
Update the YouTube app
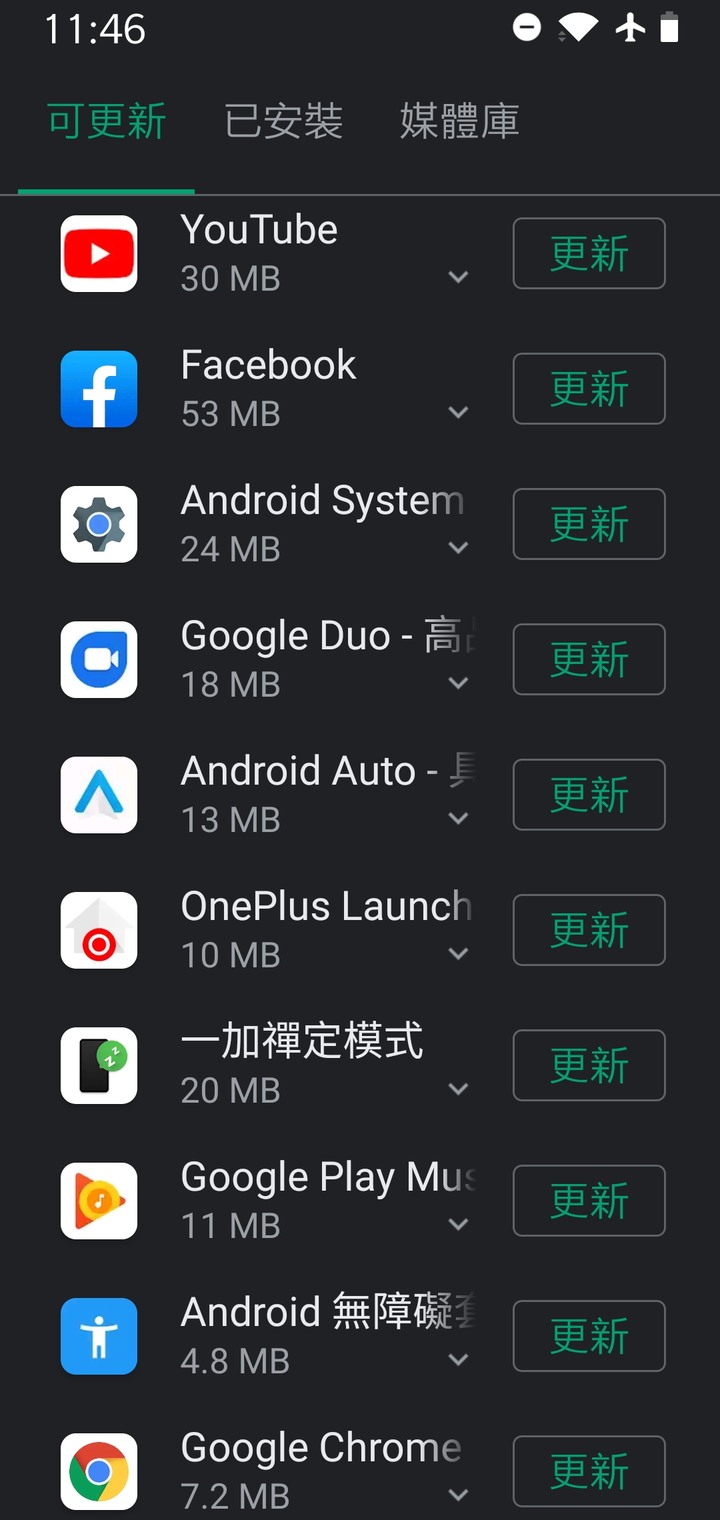(588, 254)
